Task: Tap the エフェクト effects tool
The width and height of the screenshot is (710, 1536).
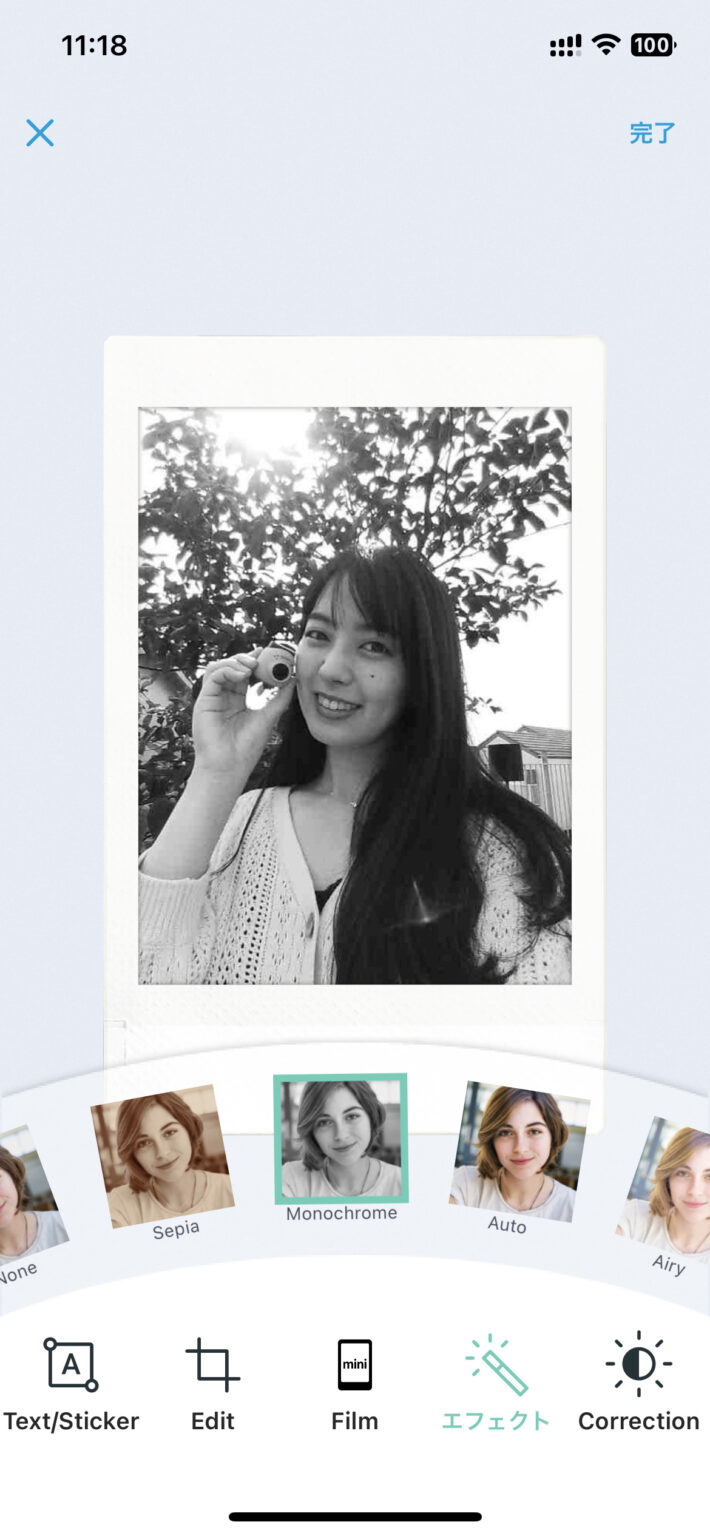Action: (x=496, y=1384)
